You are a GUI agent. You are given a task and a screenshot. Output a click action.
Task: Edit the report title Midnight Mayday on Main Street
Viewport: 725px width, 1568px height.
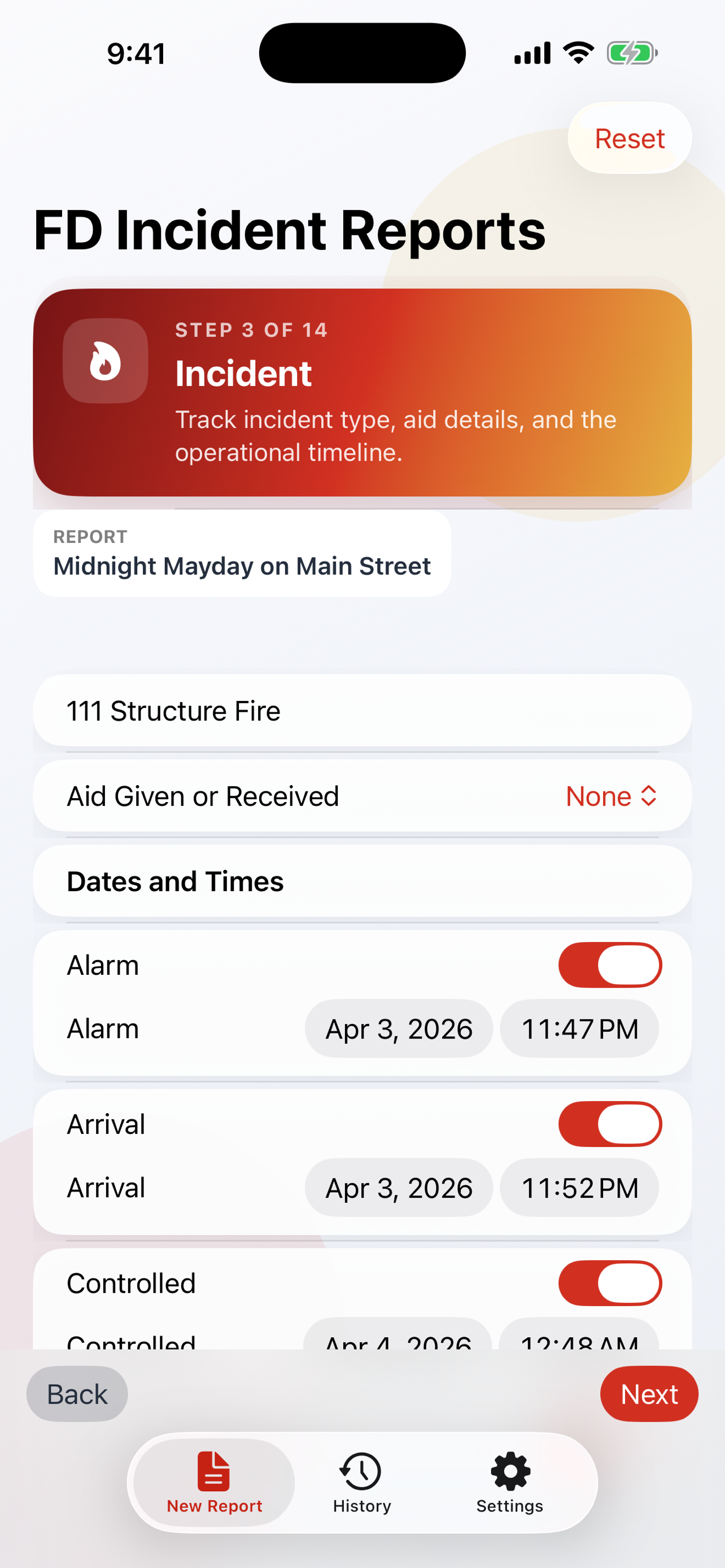click(241, 566)
